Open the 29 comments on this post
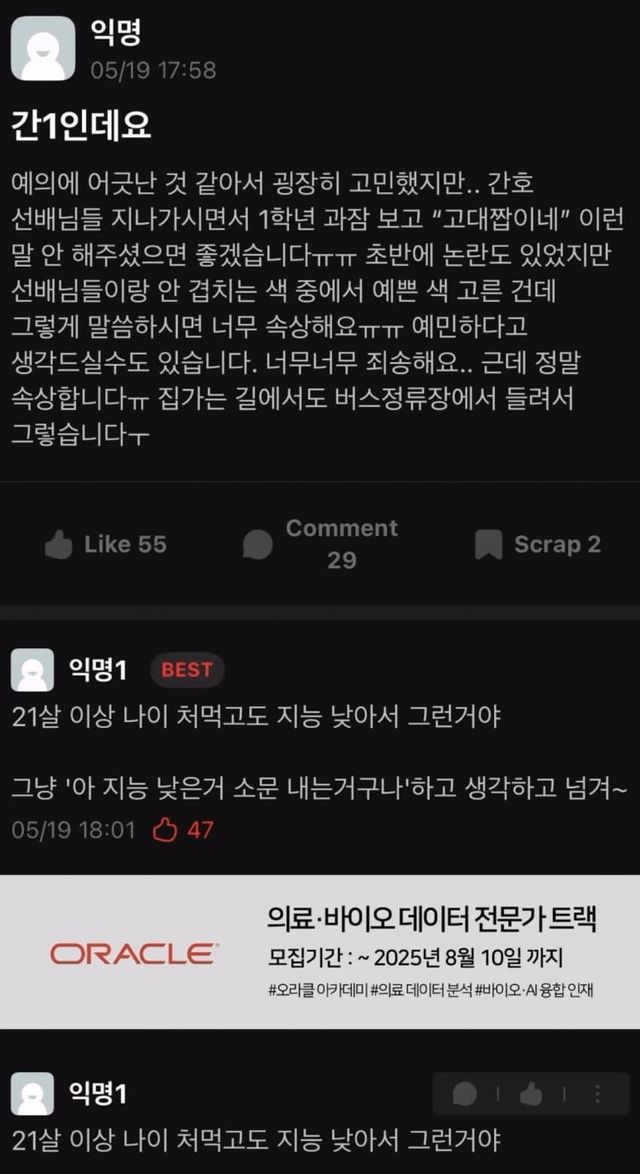The image size is (640, 1174). click(320, 544)
